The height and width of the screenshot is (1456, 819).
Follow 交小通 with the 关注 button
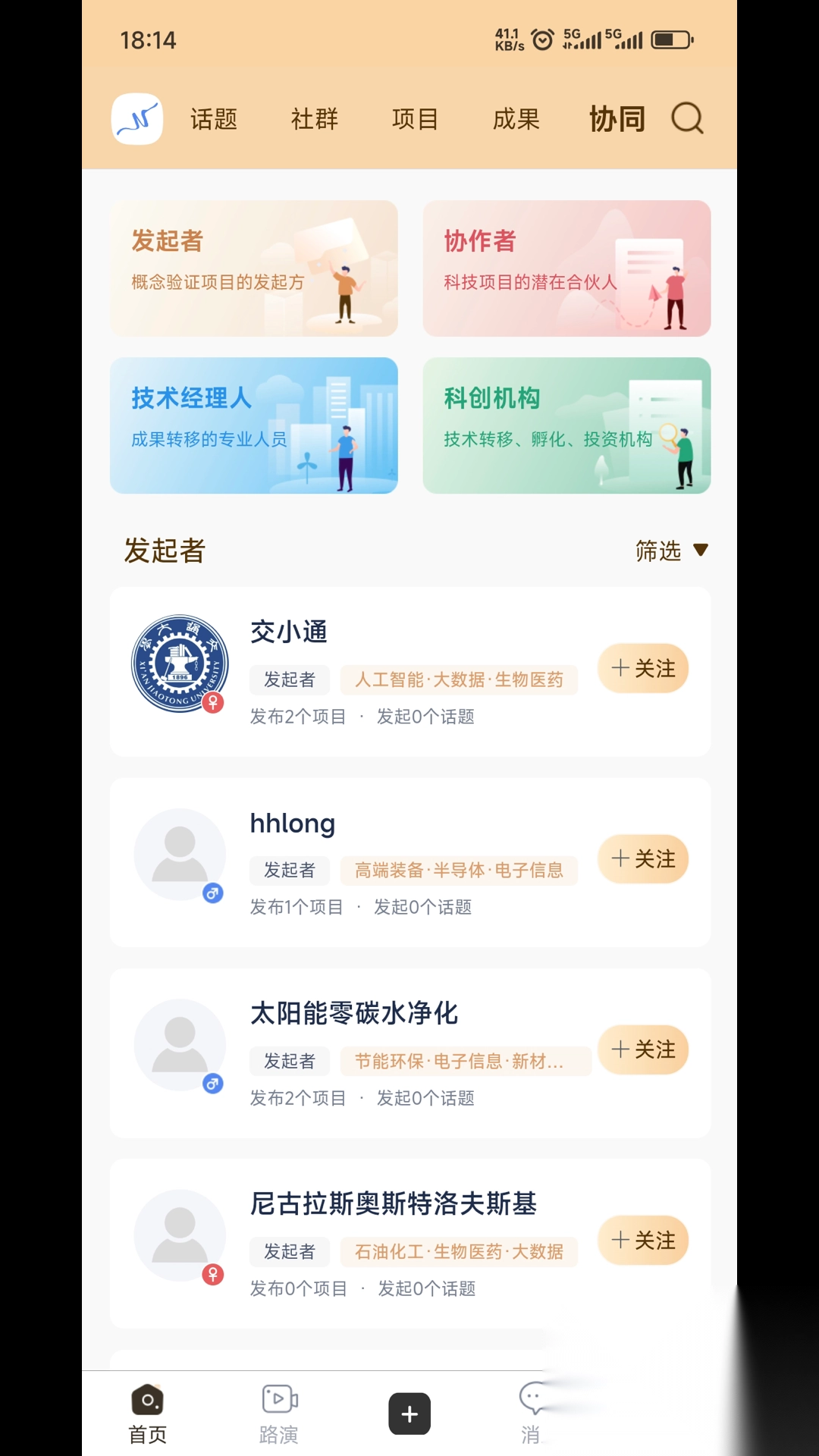click(642, 668)
